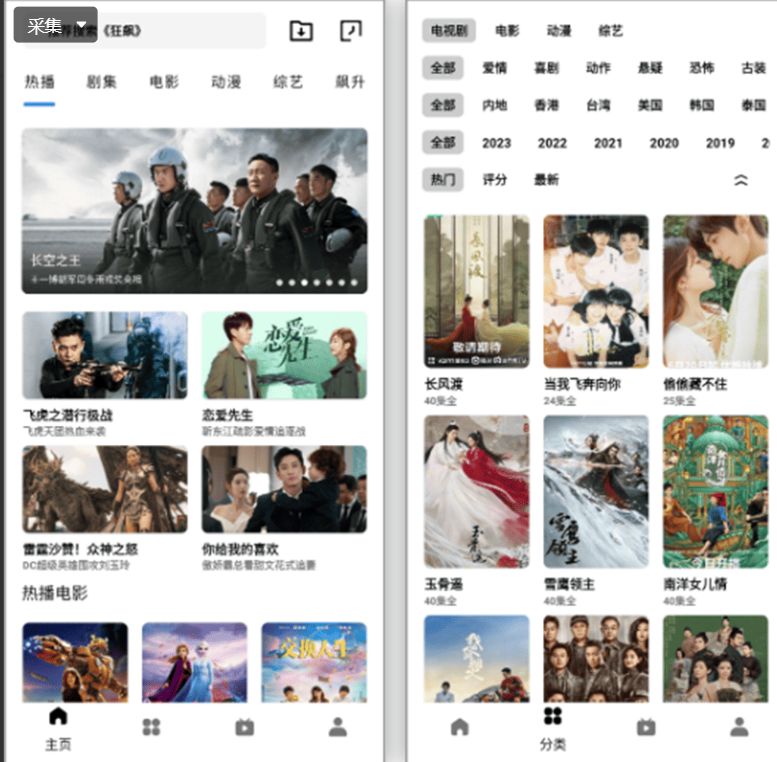Screen dimensions: 777x762
Task: Open the 长风渡 poster
Action: coord(476,292)
